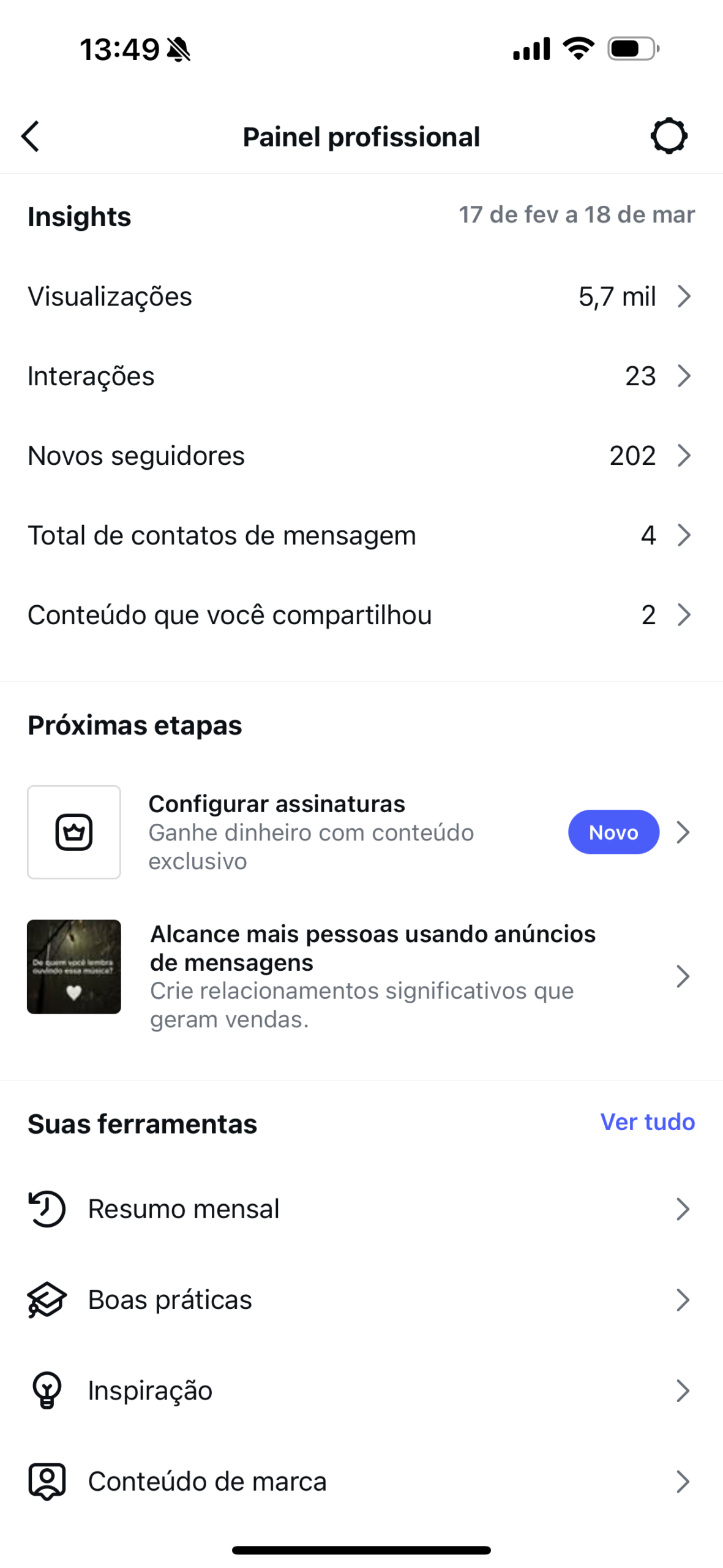Open Inspiração tool
This screenshot has height=1568, width=723.
pyautogui.click(x=361, y=1390)
